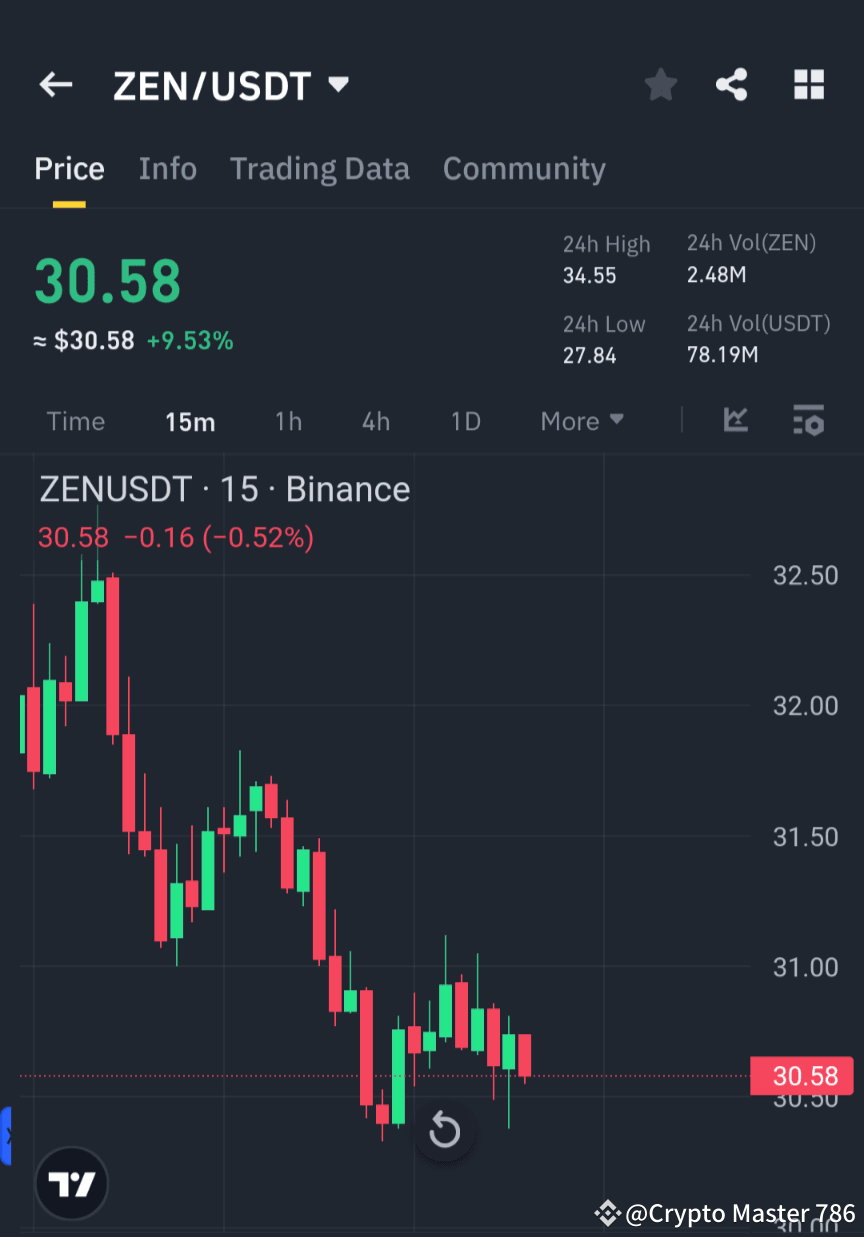Image resolution: width=864 pixels, height=1237 pixels.
Task: Open sharing options via the share icon
Action: coord(731,85)
